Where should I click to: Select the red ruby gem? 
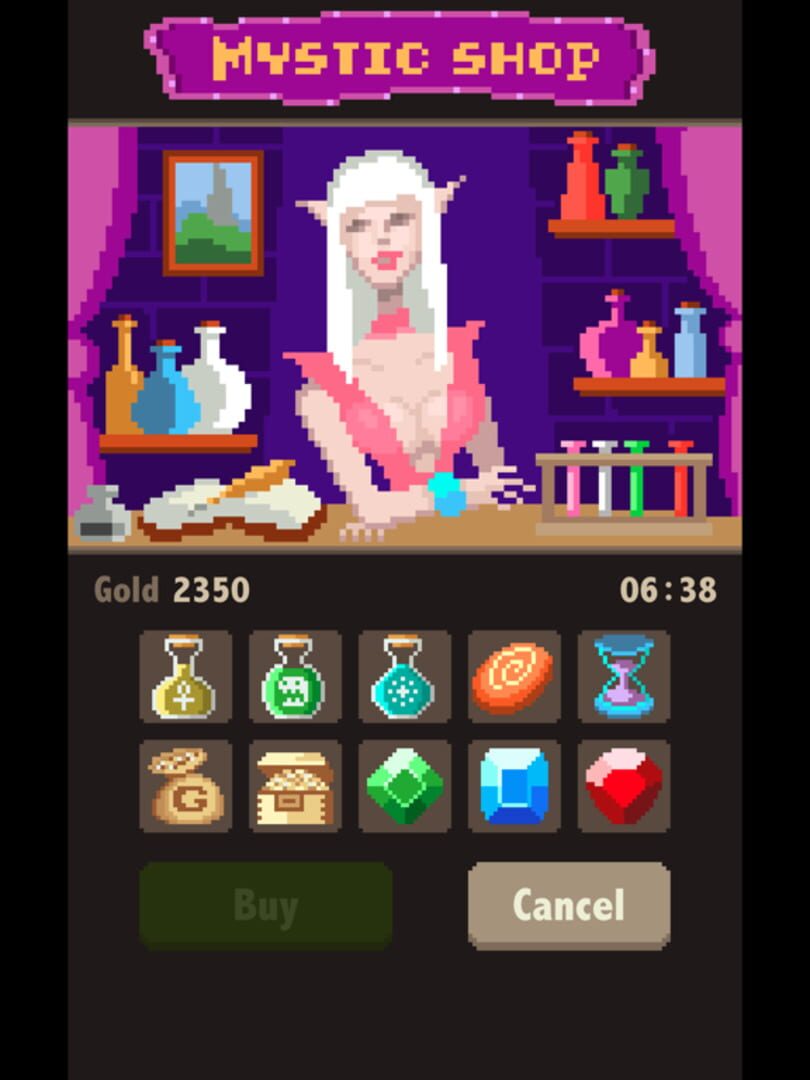(x=624, y=786)
